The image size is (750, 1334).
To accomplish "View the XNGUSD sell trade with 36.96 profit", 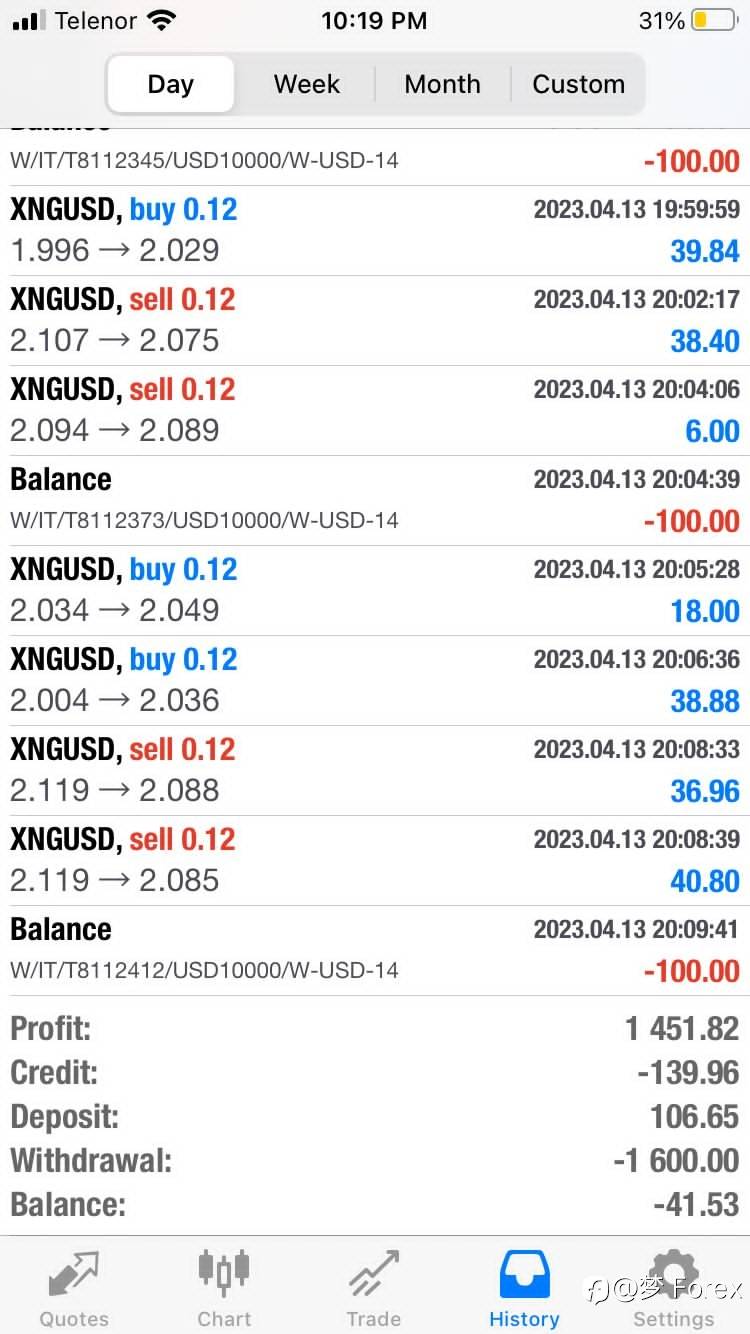I will tap(375, 770).
